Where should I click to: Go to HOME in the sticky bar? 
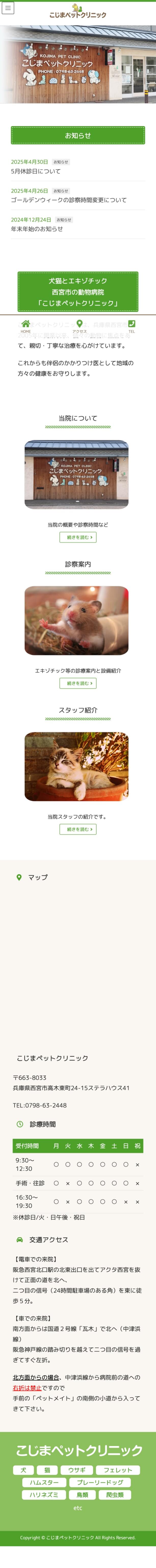point(26,326)
